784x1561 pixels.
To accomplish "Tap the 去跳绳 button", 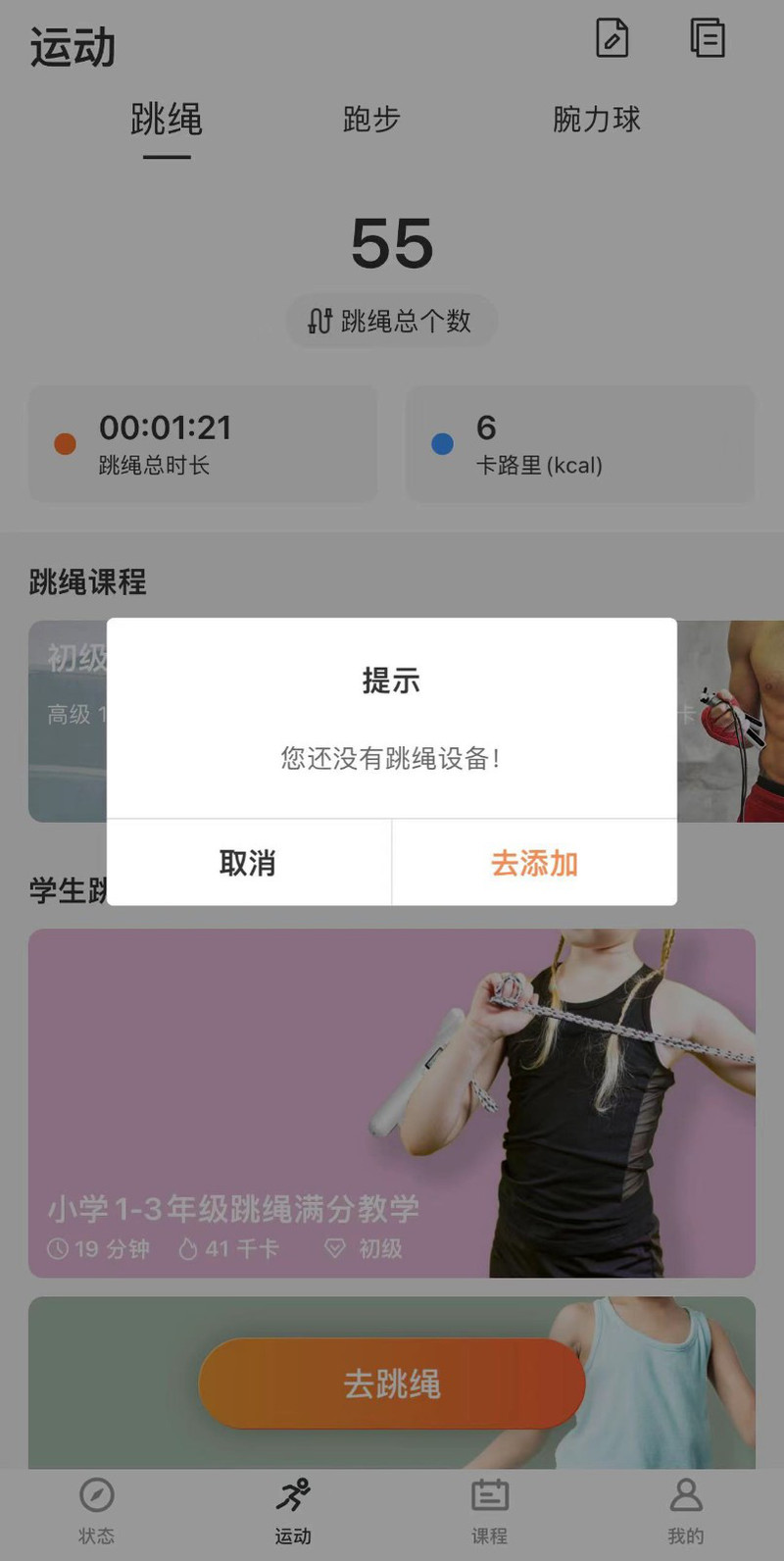I will (x=392, y=1384).
